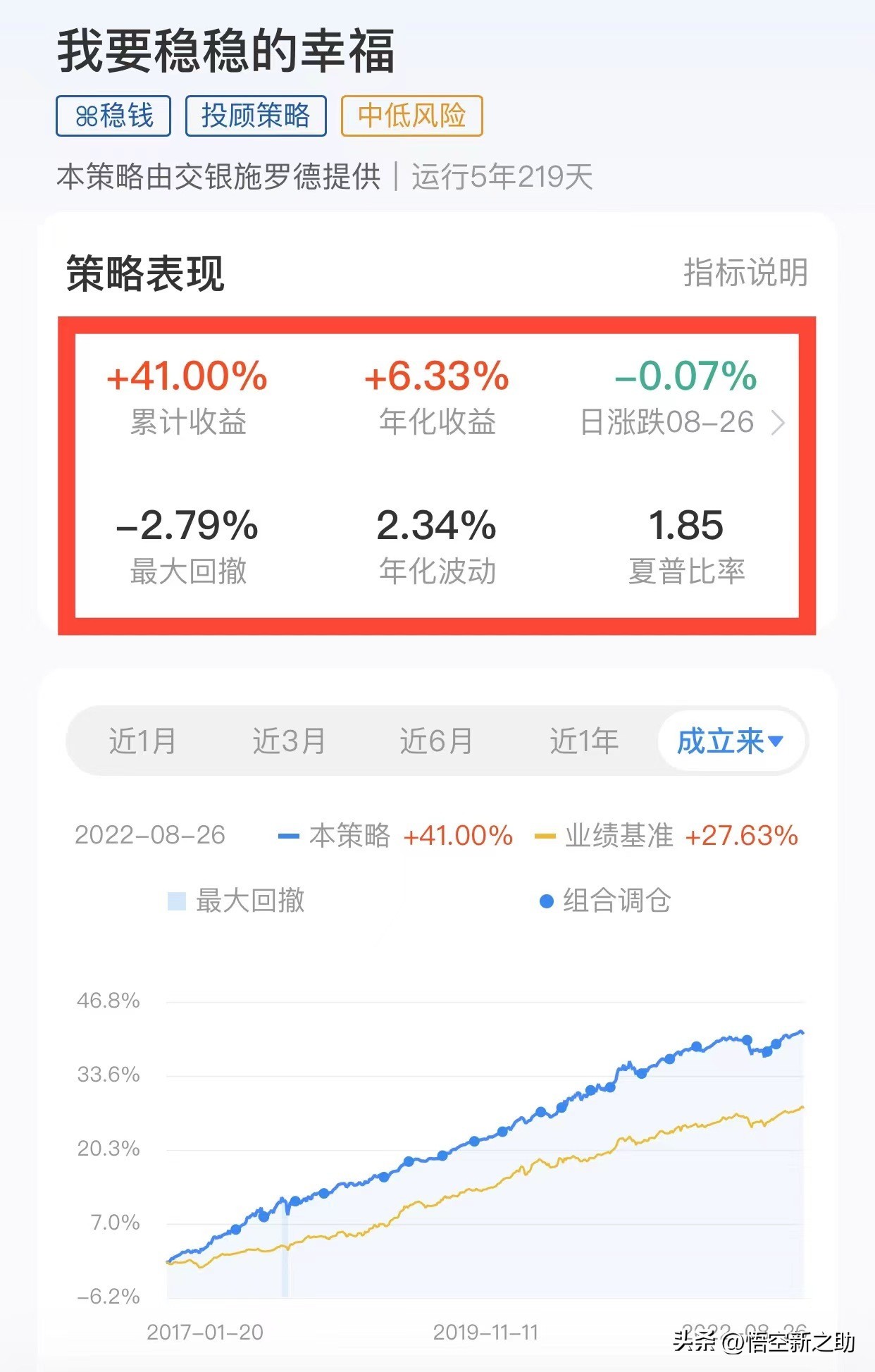Show the 近6月 performance
The image size is (875, 1372).
click(436, 741)
